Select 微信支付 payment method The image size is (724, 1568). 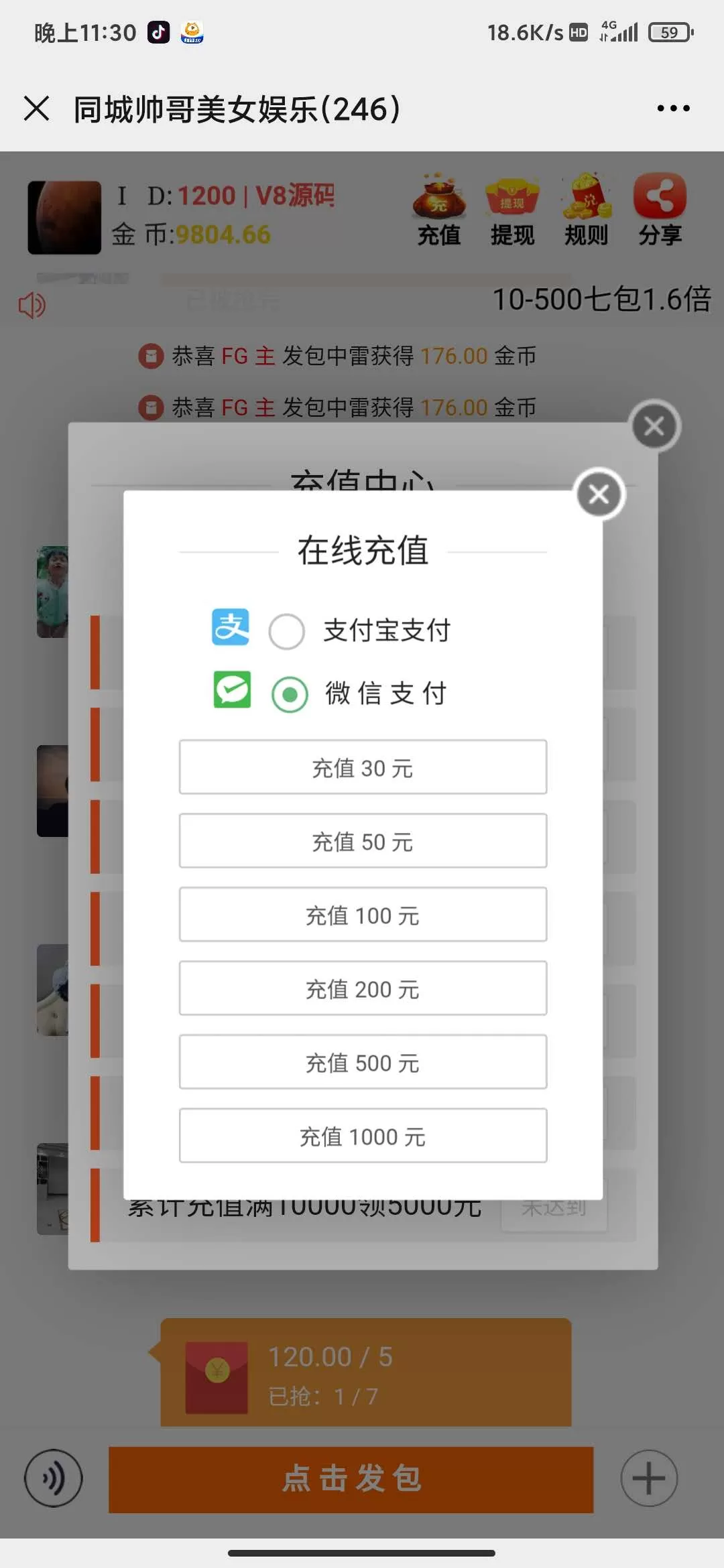point(290,694)
